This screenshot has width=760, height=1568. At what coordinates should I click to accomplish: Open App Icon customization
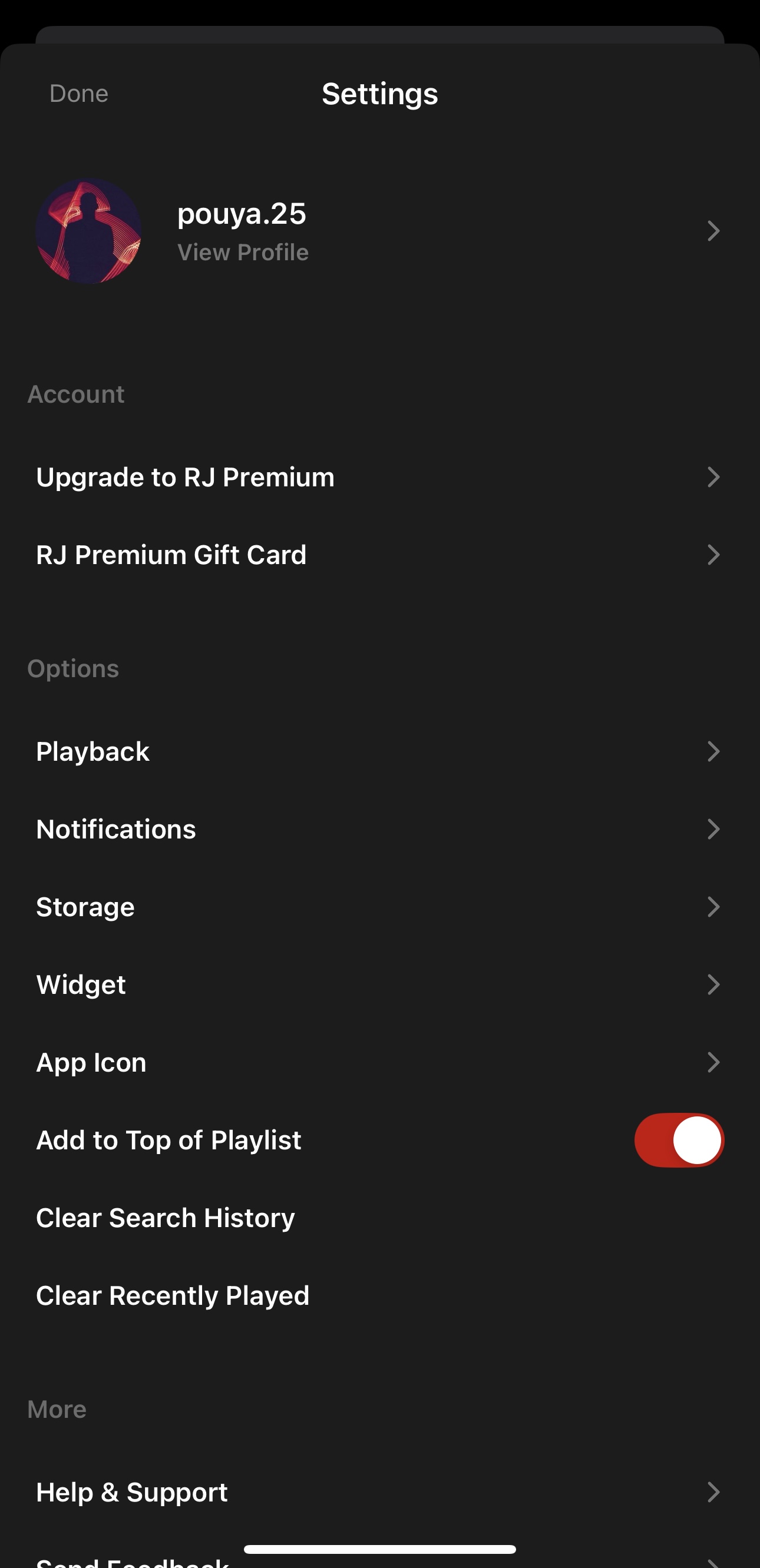click(x=91, y=1062)
